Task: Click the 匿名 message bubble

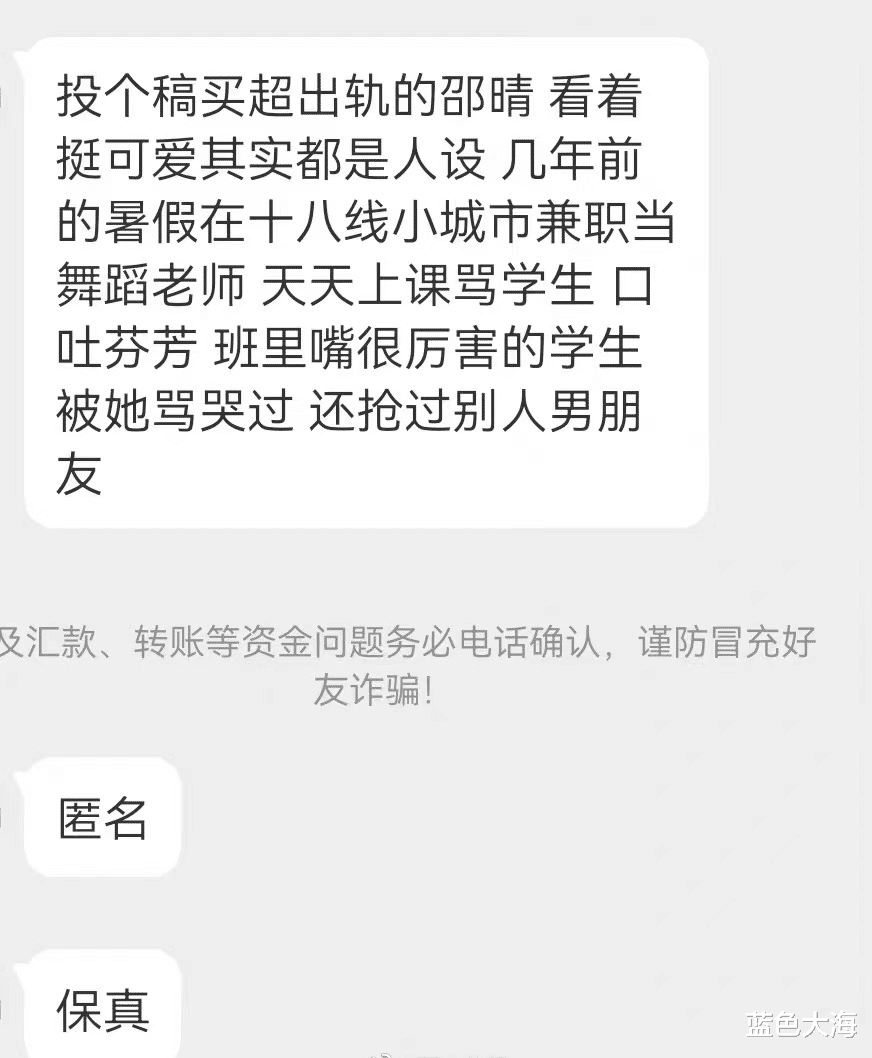Action: click(102, 821)
